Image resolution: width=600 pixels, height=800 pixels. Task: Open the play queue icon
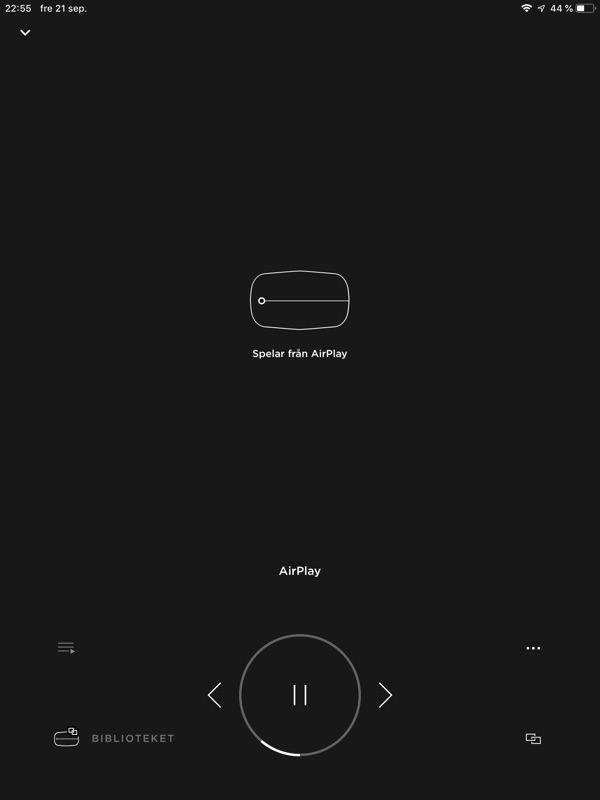coord(66,648)
